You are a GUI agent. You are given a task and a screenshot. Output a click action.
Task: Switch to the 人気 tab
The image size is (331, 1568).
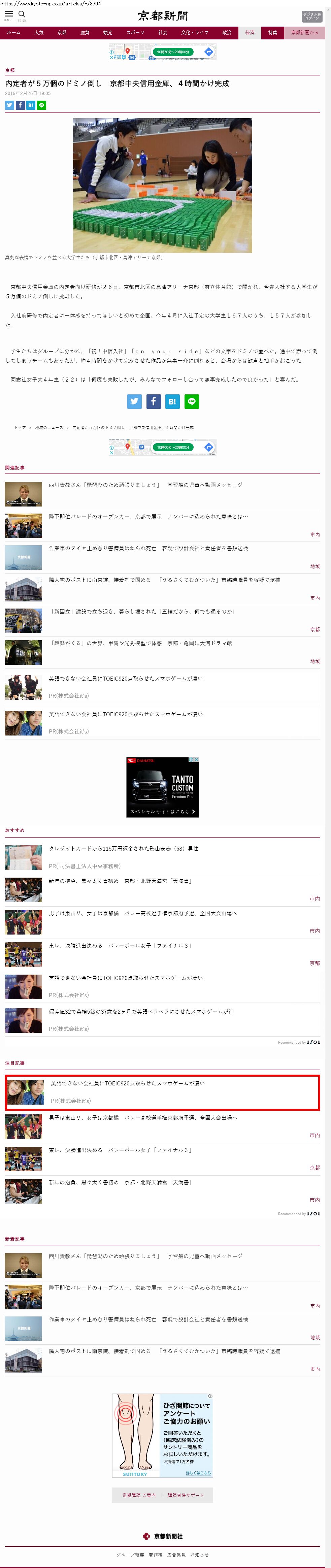39,32
